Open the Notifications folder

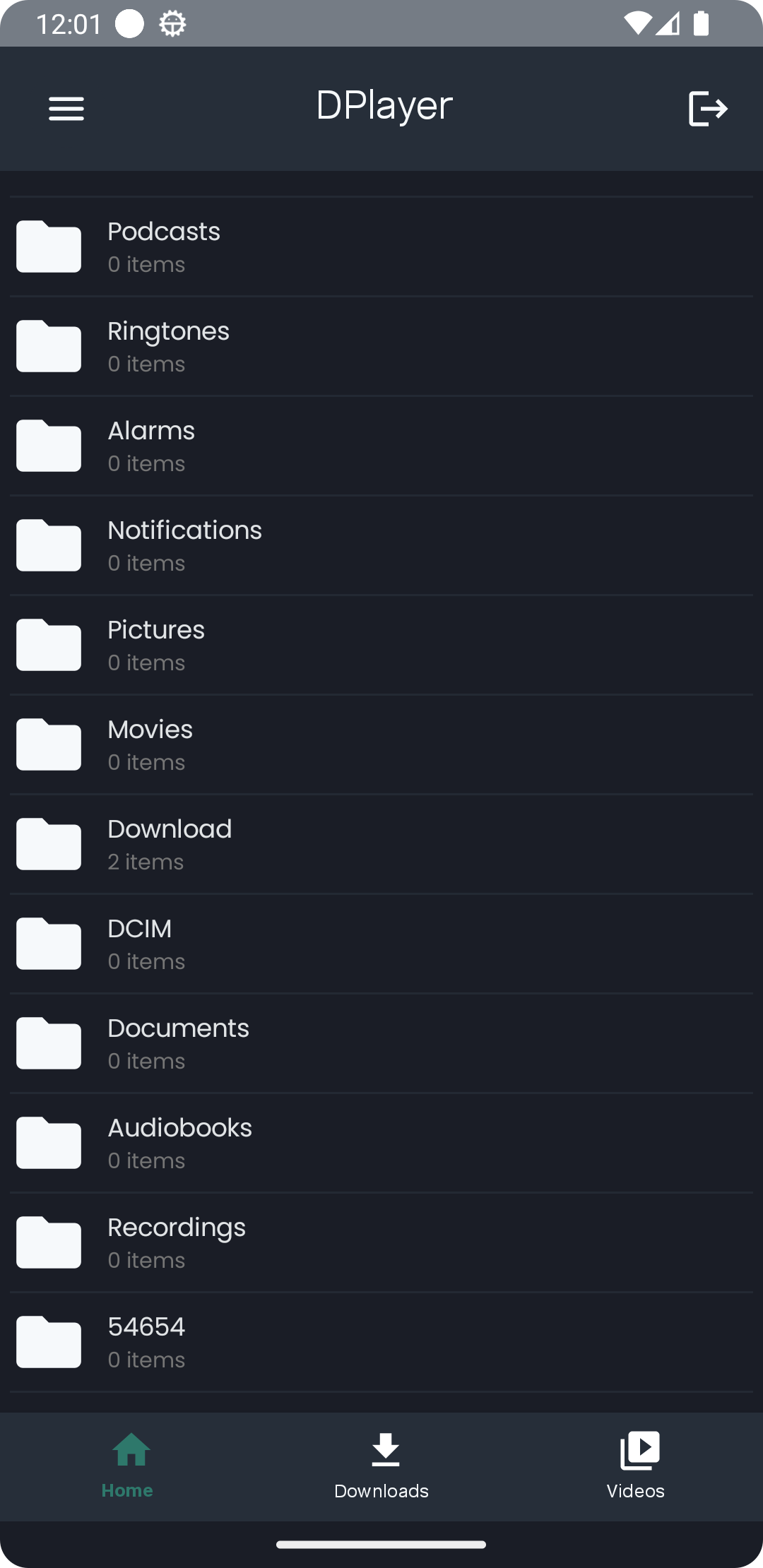point(283,545)
